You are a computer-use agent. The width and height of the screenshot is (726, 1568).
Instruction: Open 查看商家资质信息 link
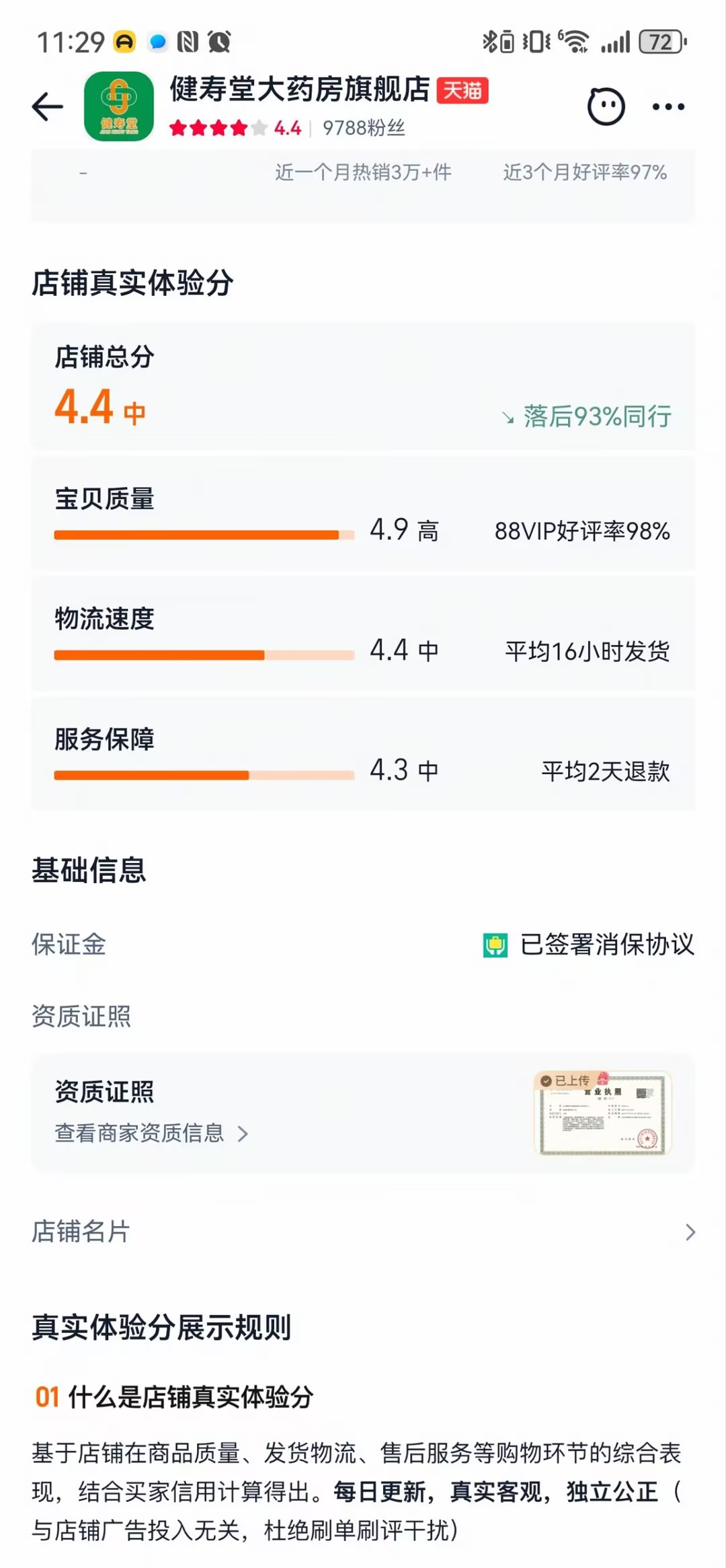[151, 1133]
